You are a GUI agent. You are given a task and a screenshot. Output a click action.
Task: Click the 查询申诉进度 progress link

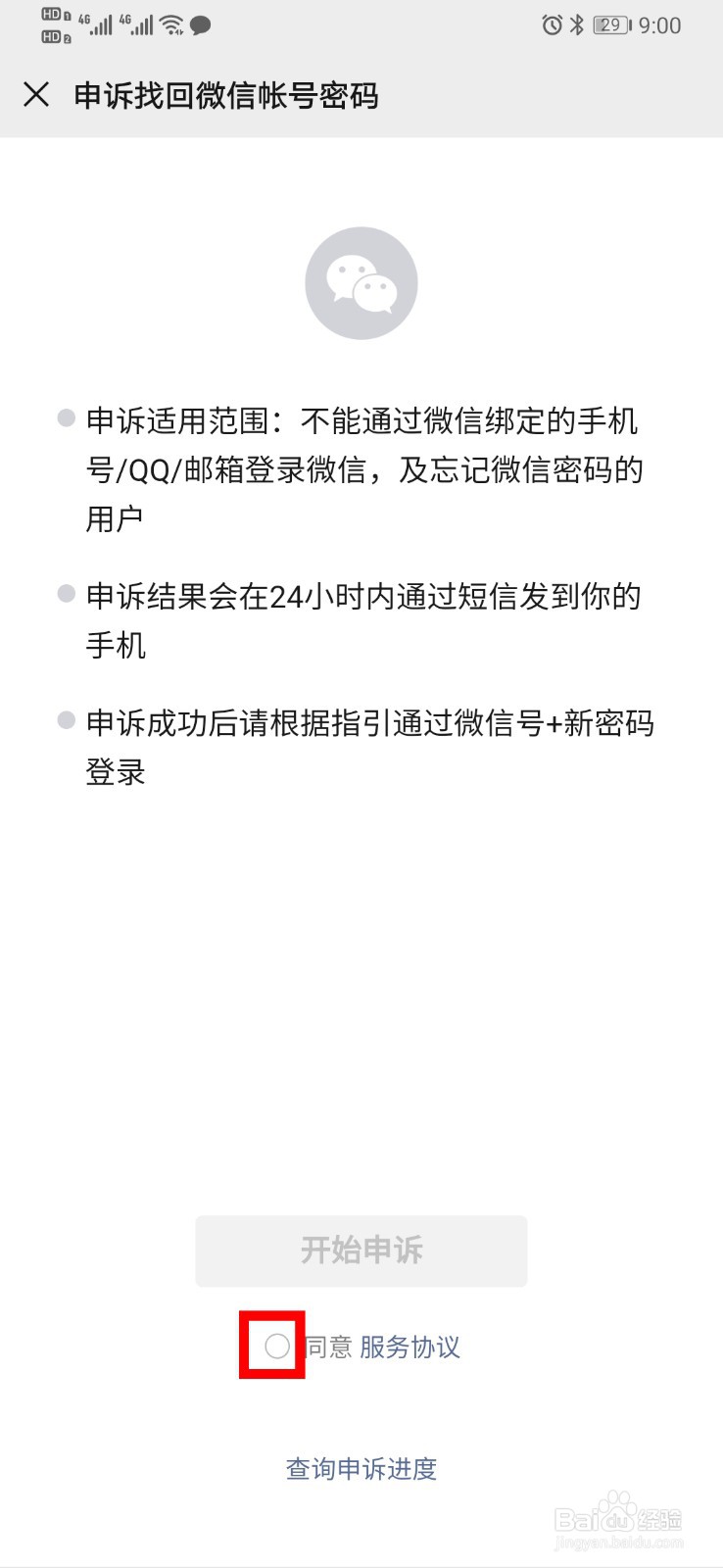(361, 1467)
